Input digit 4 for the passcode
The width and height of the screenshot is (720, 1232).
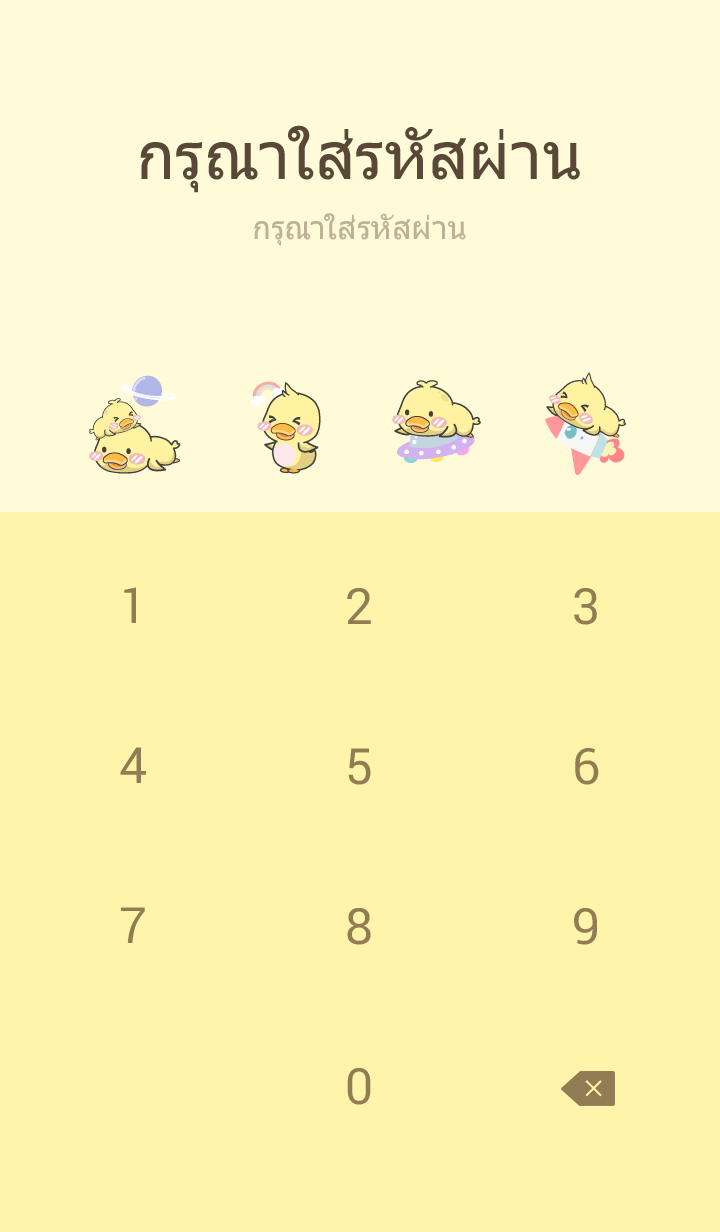point(132,767)
